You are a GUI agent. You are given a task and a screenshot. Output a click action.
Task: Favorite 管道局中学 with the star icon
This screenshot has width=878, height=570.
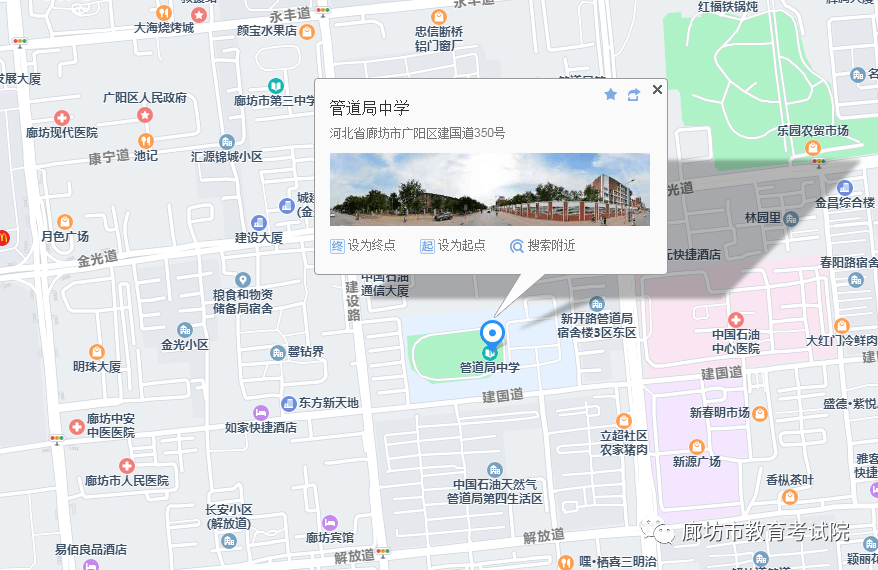[611, 95]
